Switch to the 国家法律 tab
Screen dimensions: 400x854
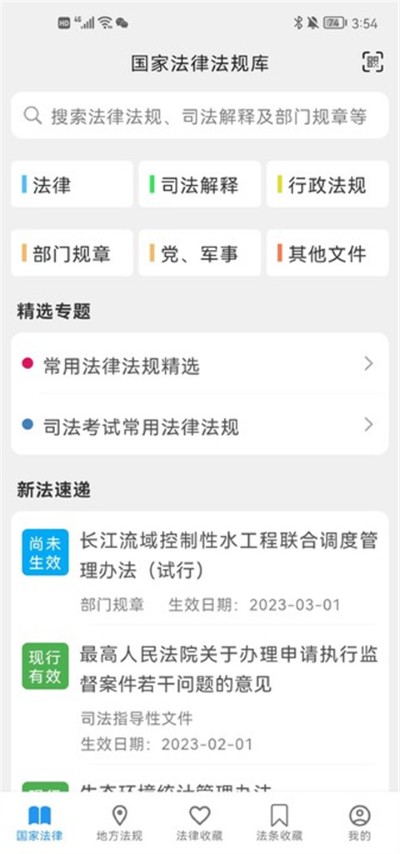click(39, 824)
